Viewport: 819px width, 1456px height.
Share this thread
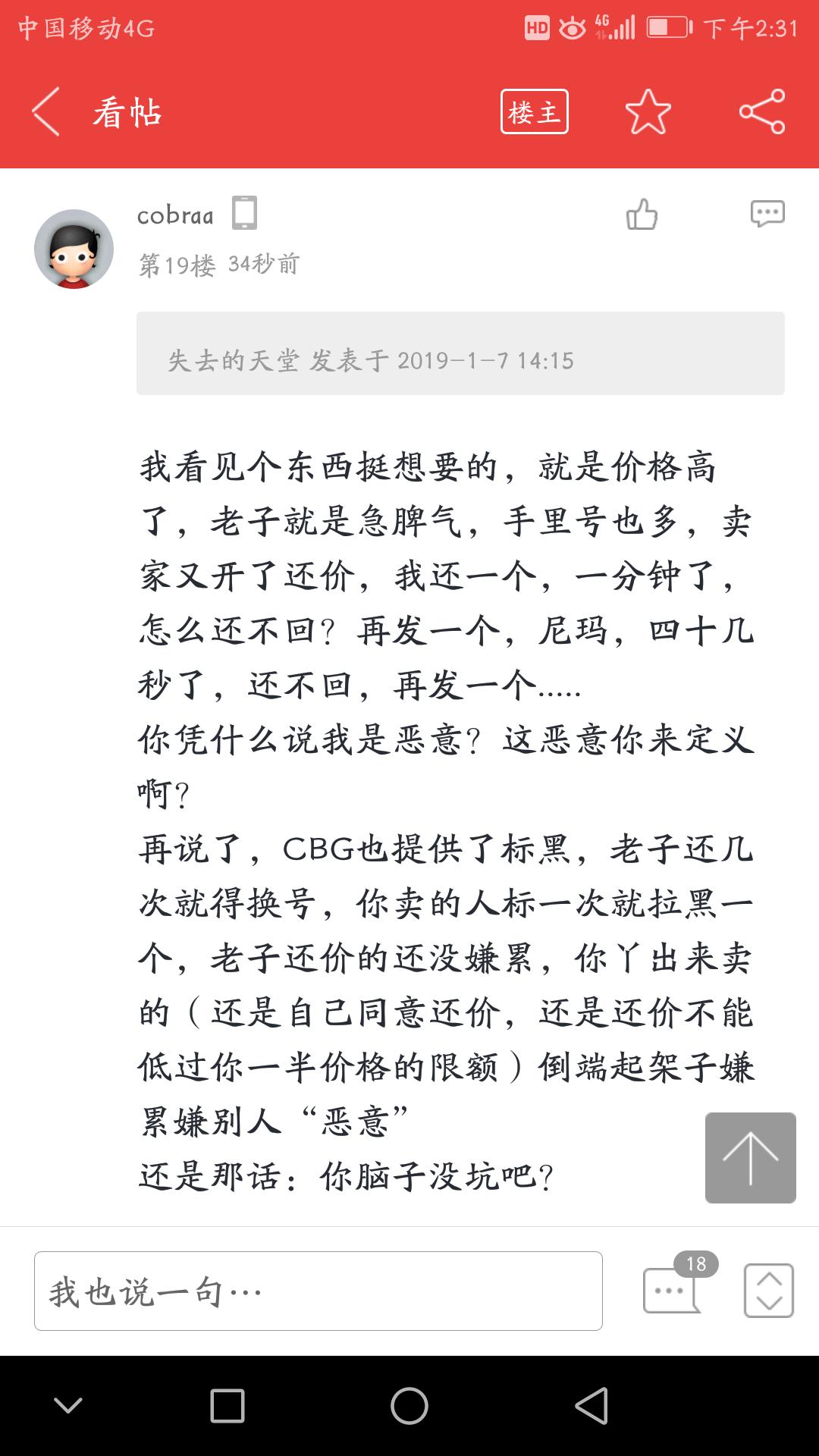tap(762, 111)
